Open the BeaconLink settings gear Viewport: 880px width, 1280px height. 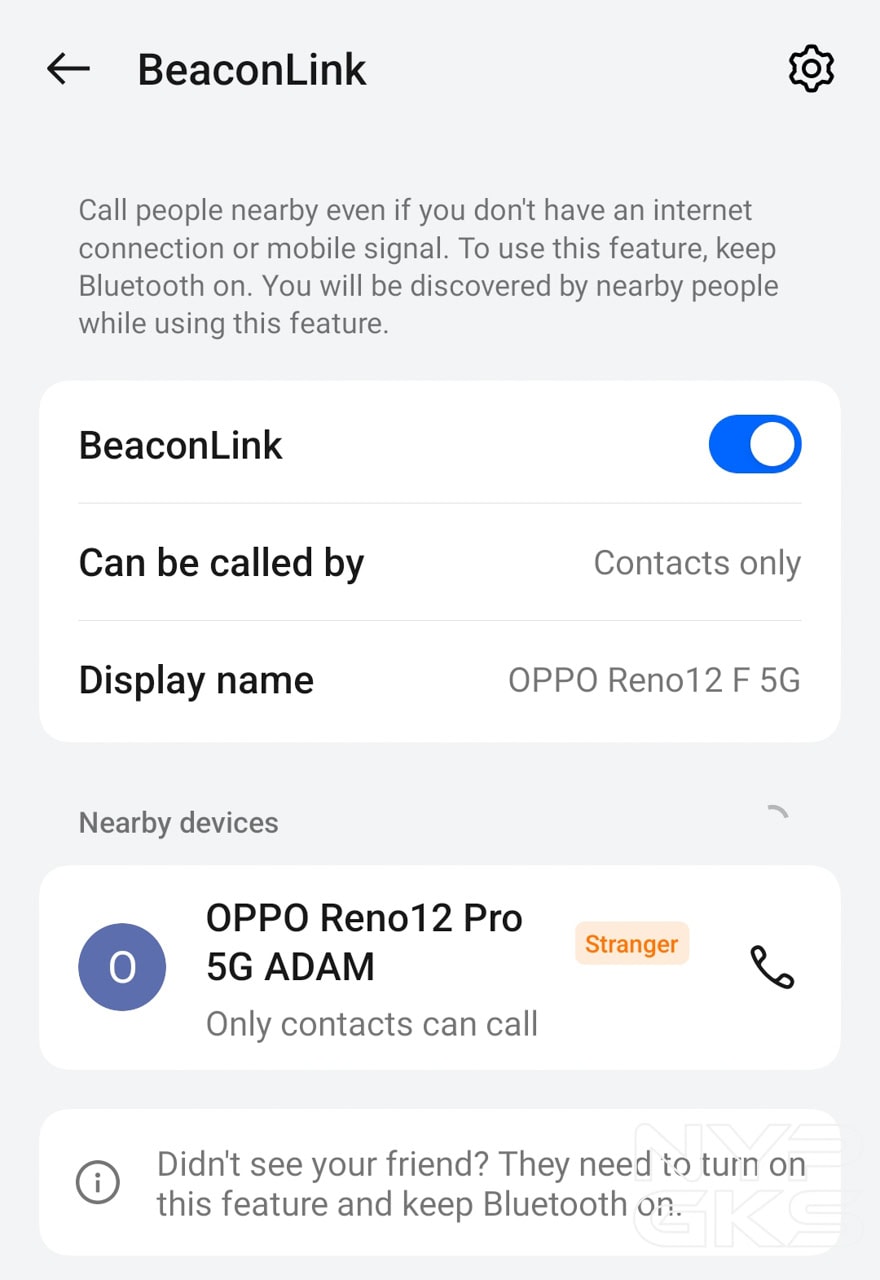tap(811, 68)
